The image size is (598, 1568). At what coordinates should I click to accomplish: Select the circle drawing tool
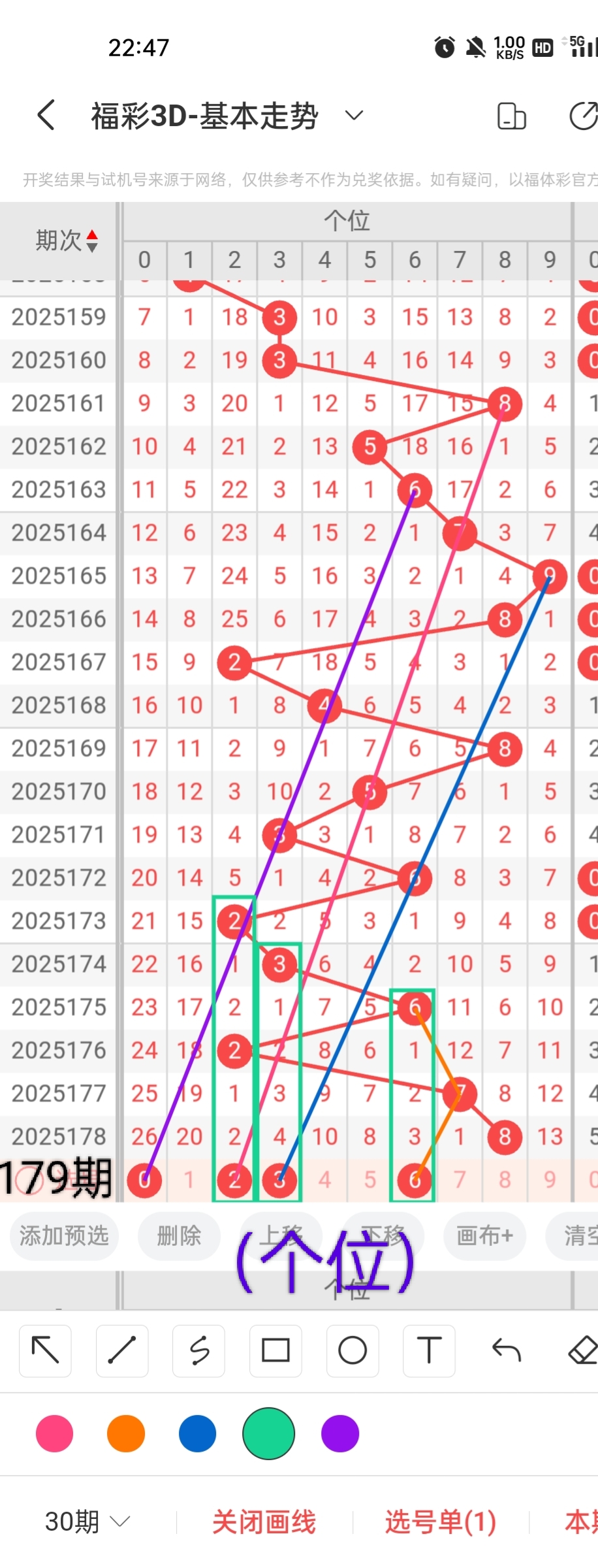click(353, 1350)
